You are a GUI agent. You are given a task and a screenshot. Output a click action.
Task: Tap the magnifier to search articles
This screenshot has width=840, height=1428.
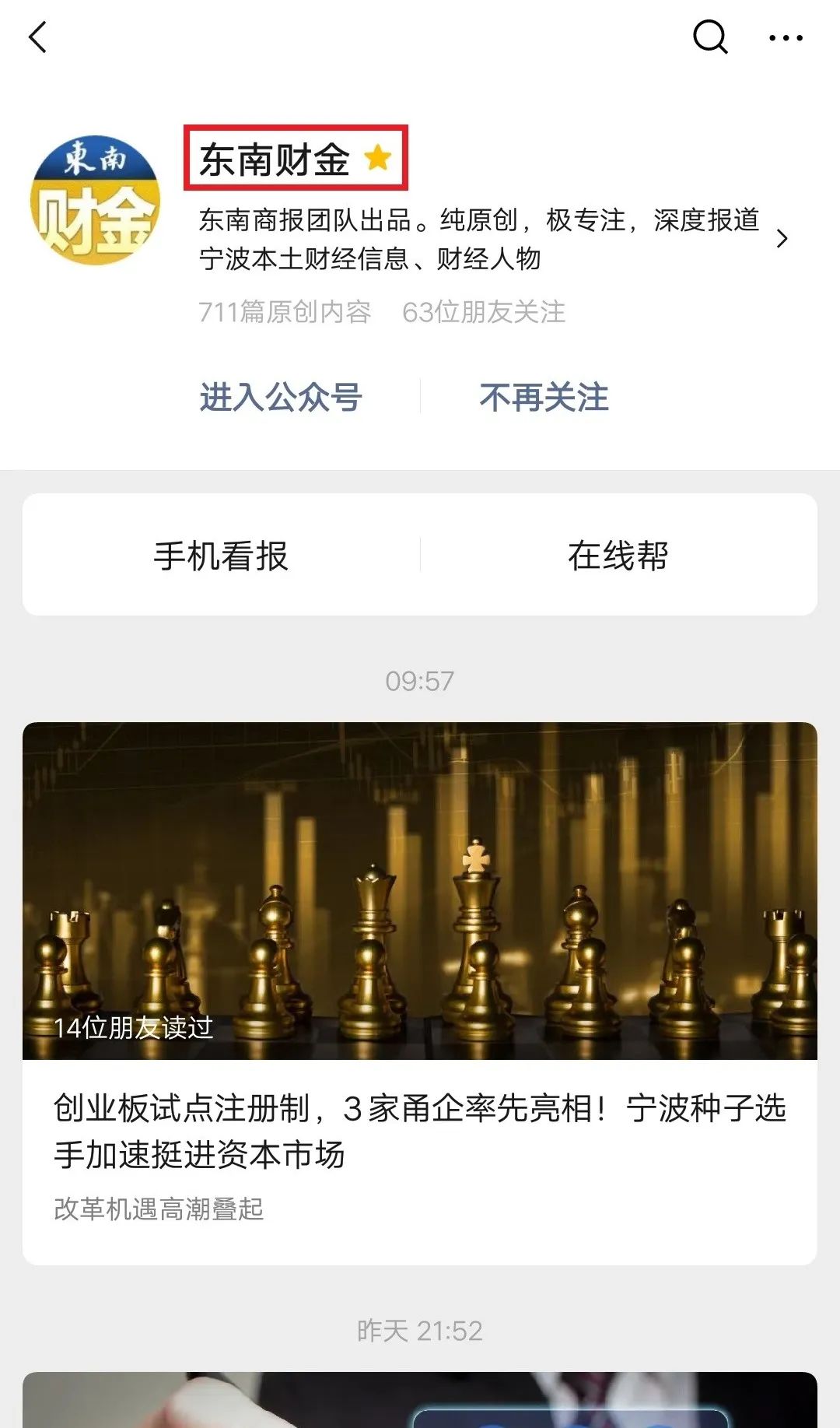coord(709,37)
